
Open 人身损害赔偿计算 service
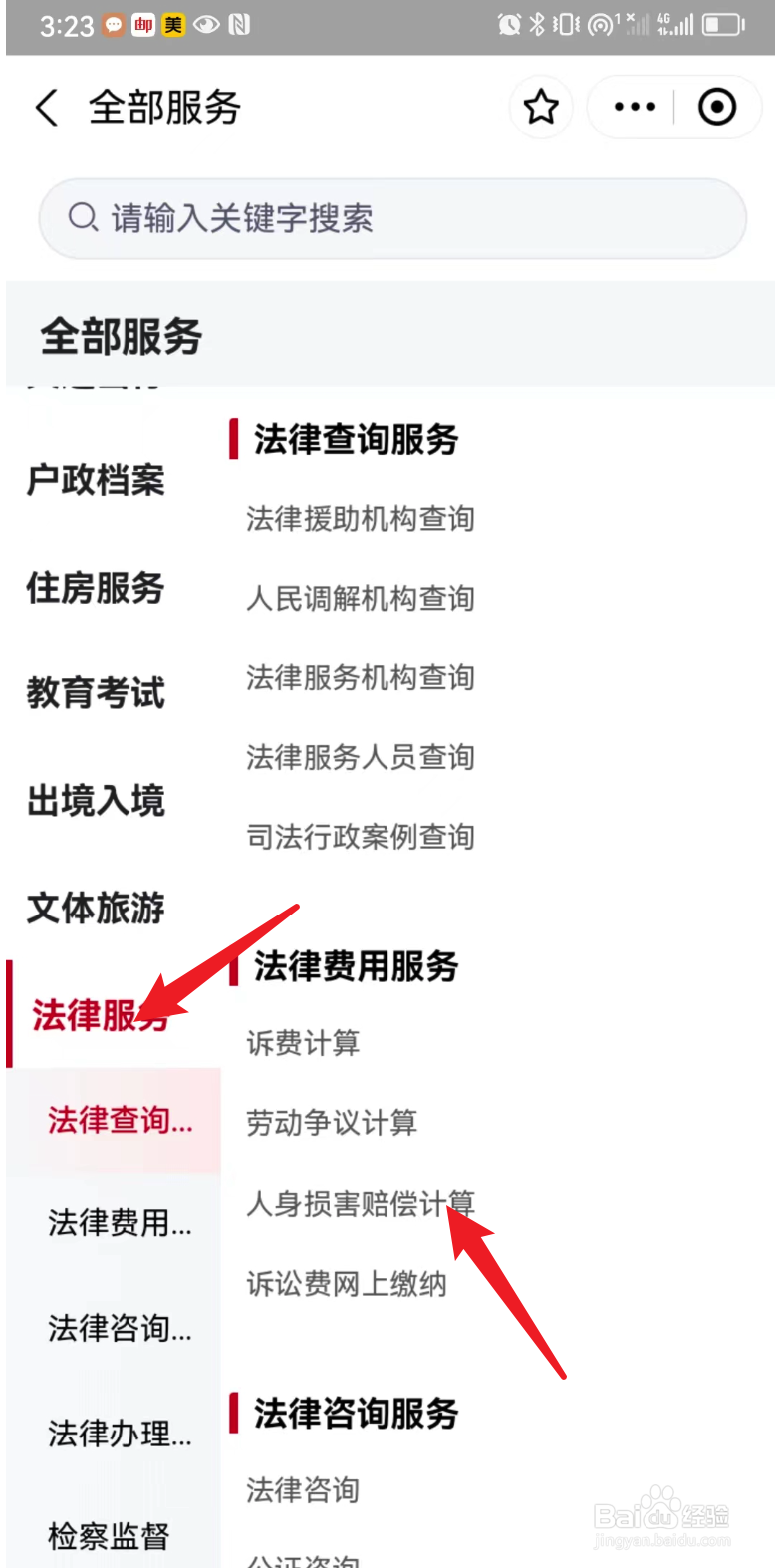pos(361,1203)
